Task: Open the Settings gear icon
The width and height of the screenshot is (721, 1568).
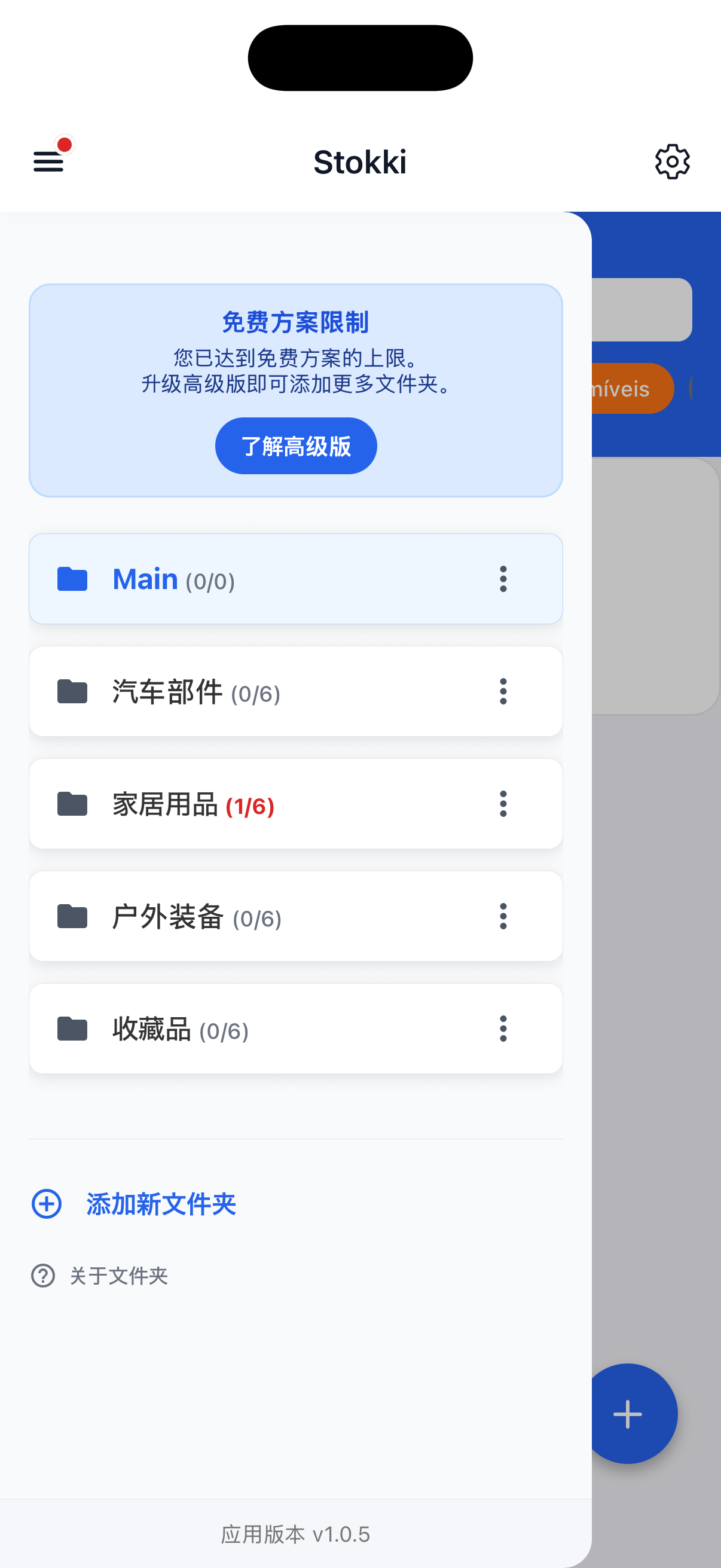Action: point(673,161)
